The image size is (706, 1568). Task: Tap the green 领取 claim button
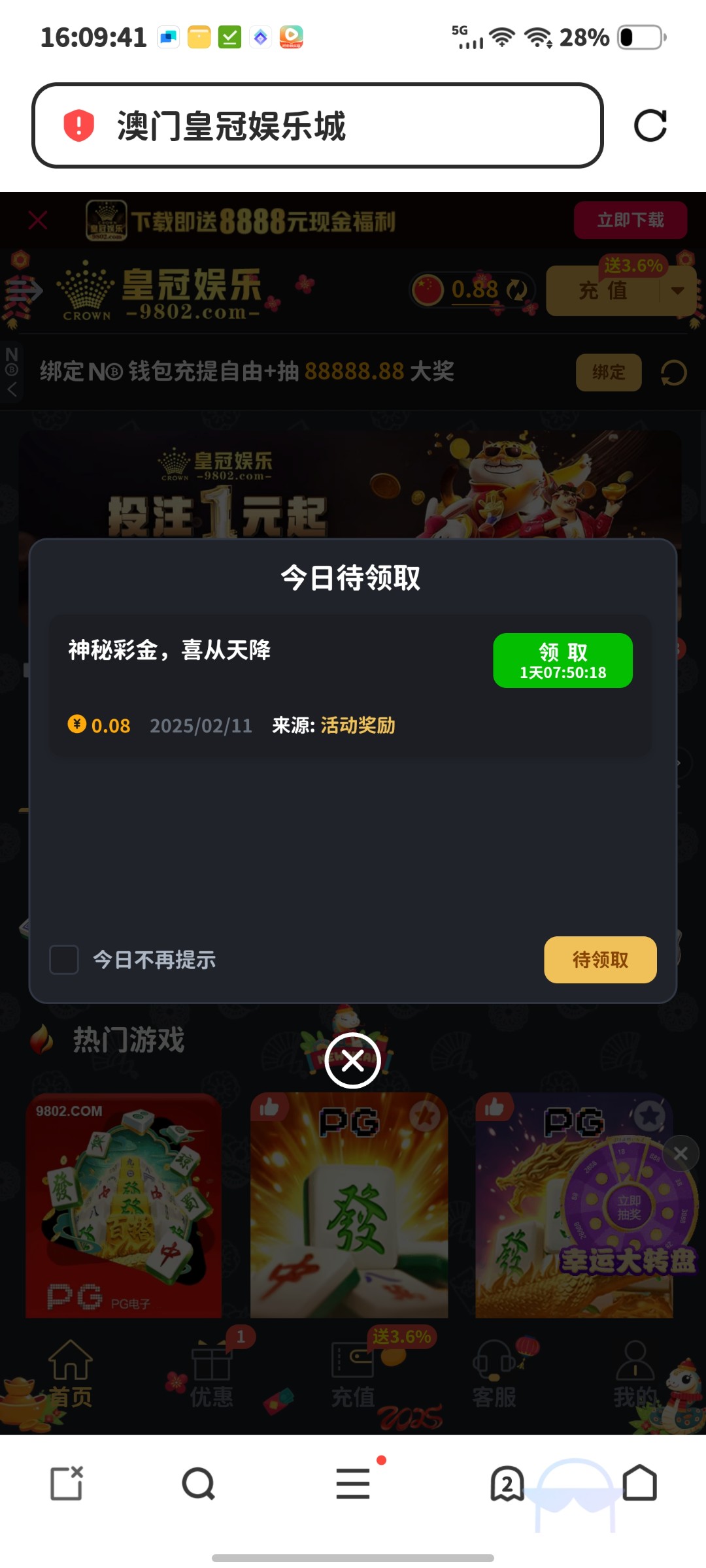click(x=562, y=661)
